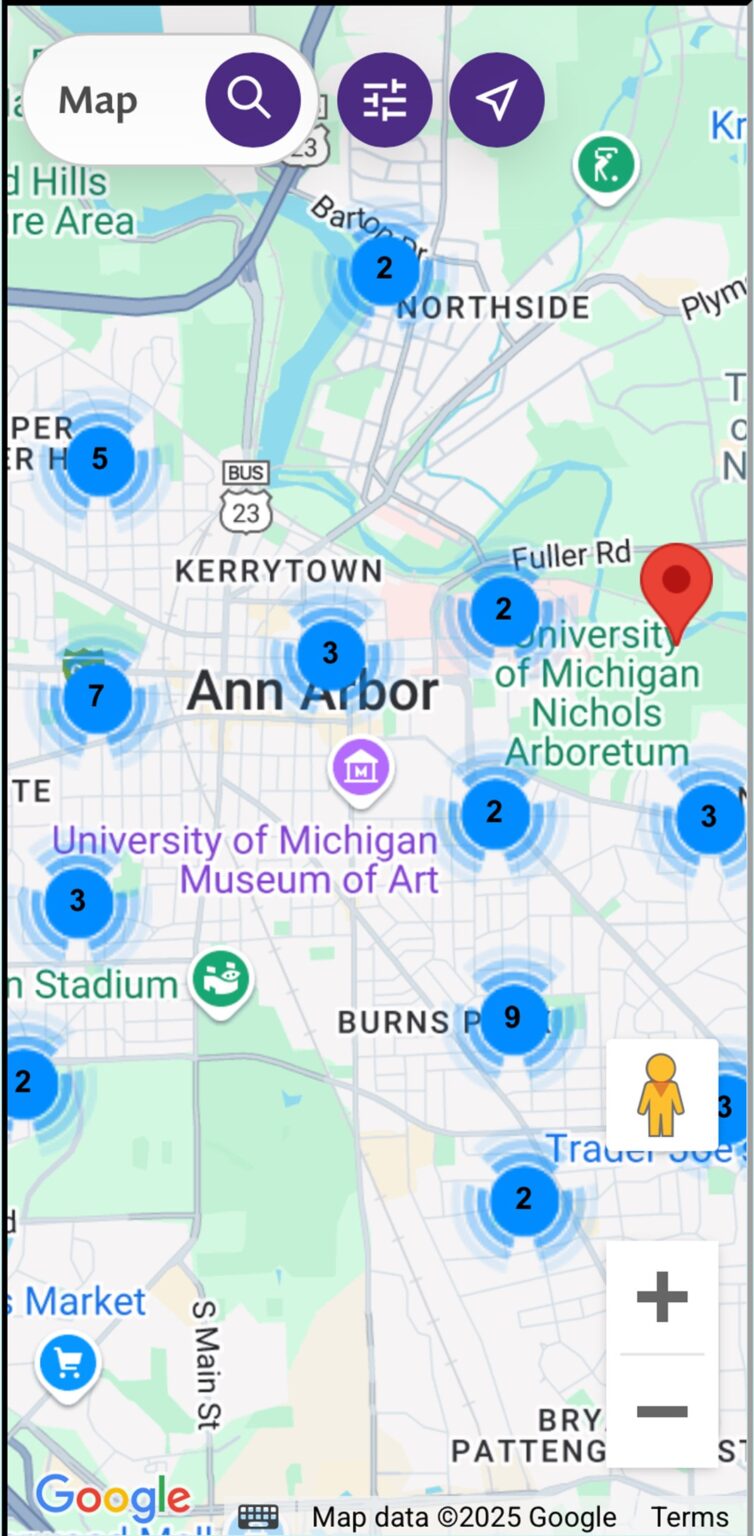Expand the 3-cluster near Kerrytown
This screenshot has width=754, height=1536.
pos(330,654)
